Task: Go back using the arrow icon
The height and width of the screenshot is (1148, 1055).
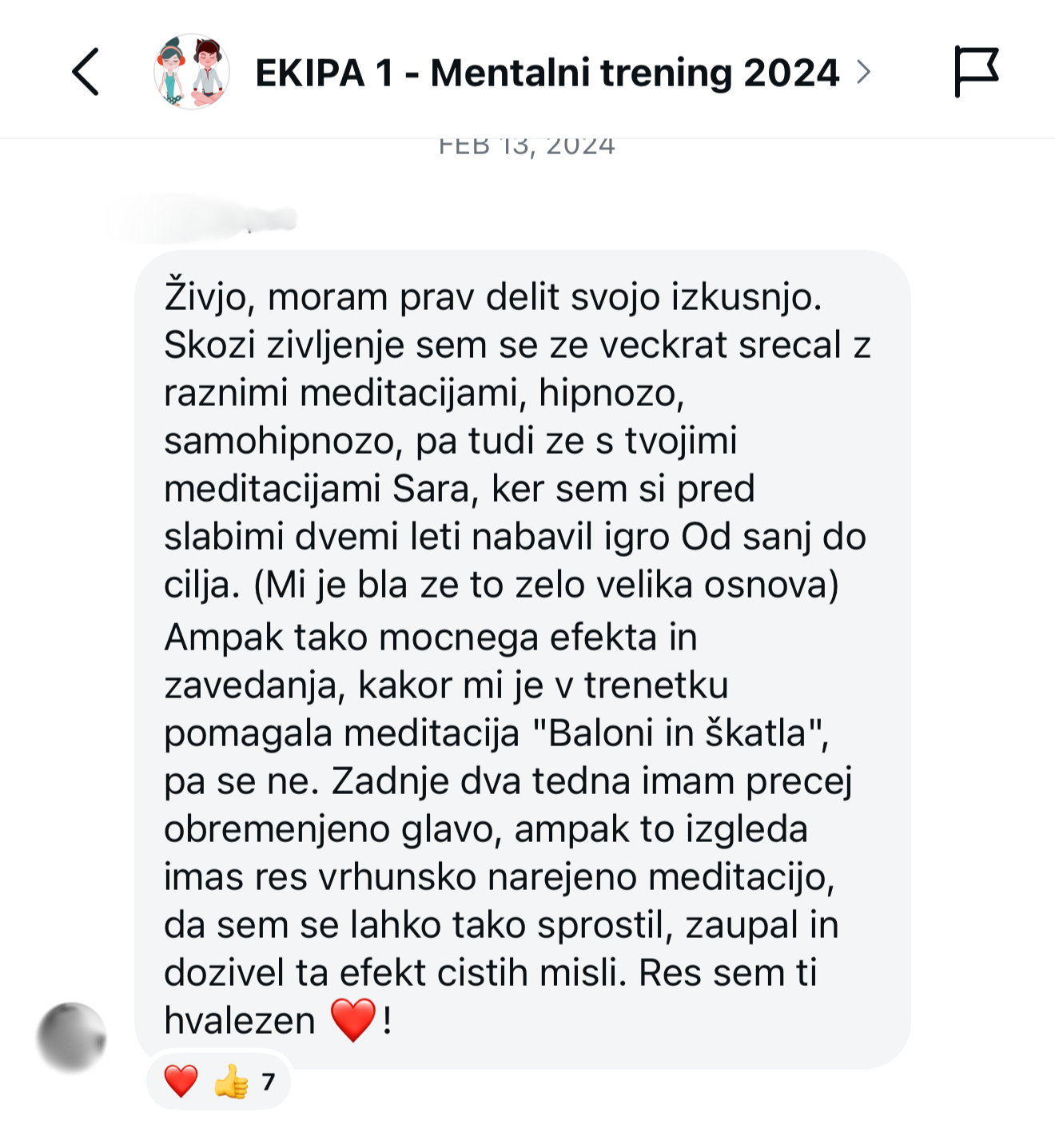Action: click(86, 72)
